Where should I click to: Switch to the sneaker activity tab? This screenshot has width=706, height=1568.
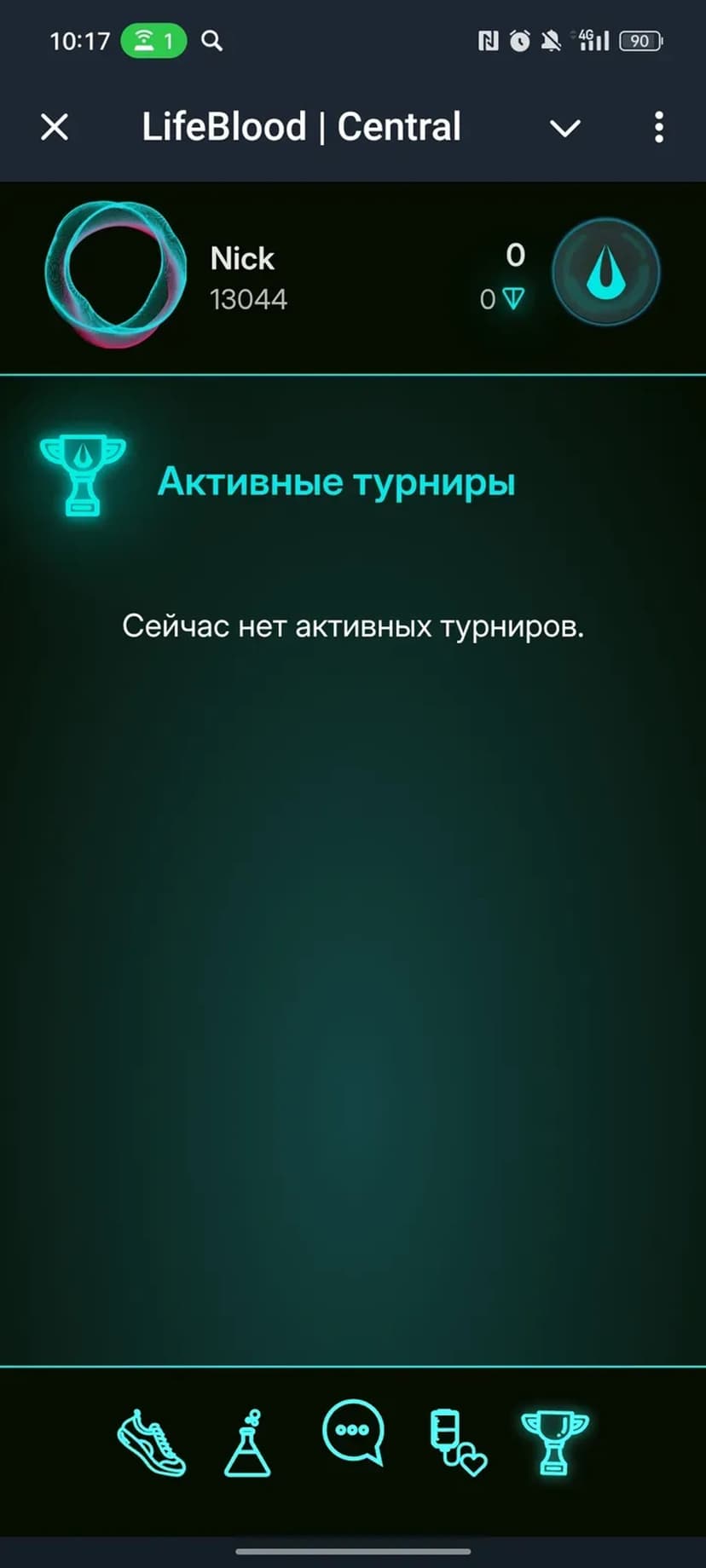pos(151,1443)
